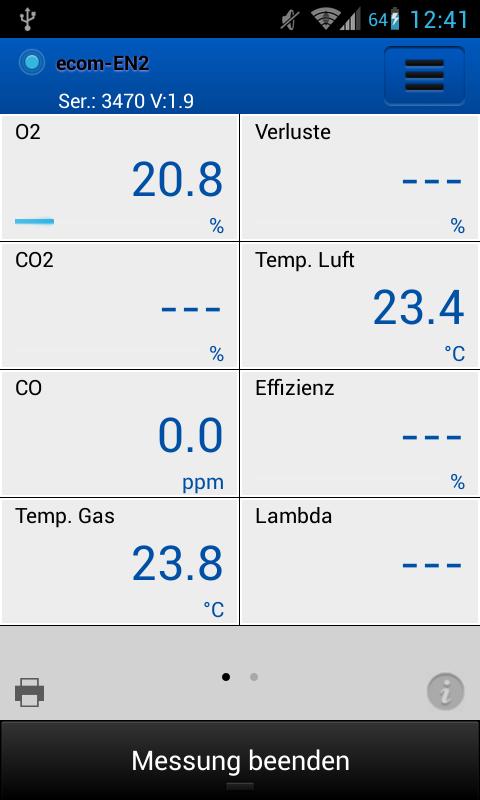Open the Temp. Gas tile
Screen dimensions: 480x800
(x=120, y=562)
